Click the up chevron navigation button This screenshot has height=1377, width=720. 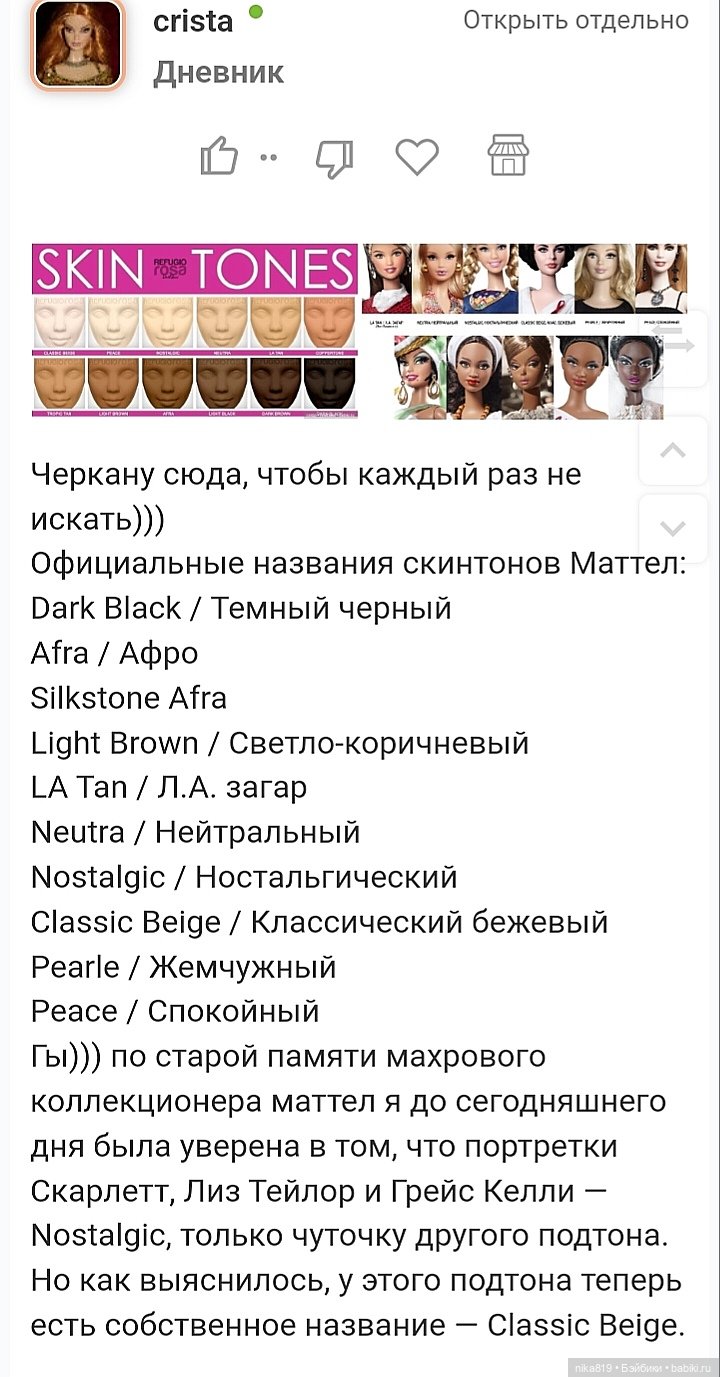[673, 451]
